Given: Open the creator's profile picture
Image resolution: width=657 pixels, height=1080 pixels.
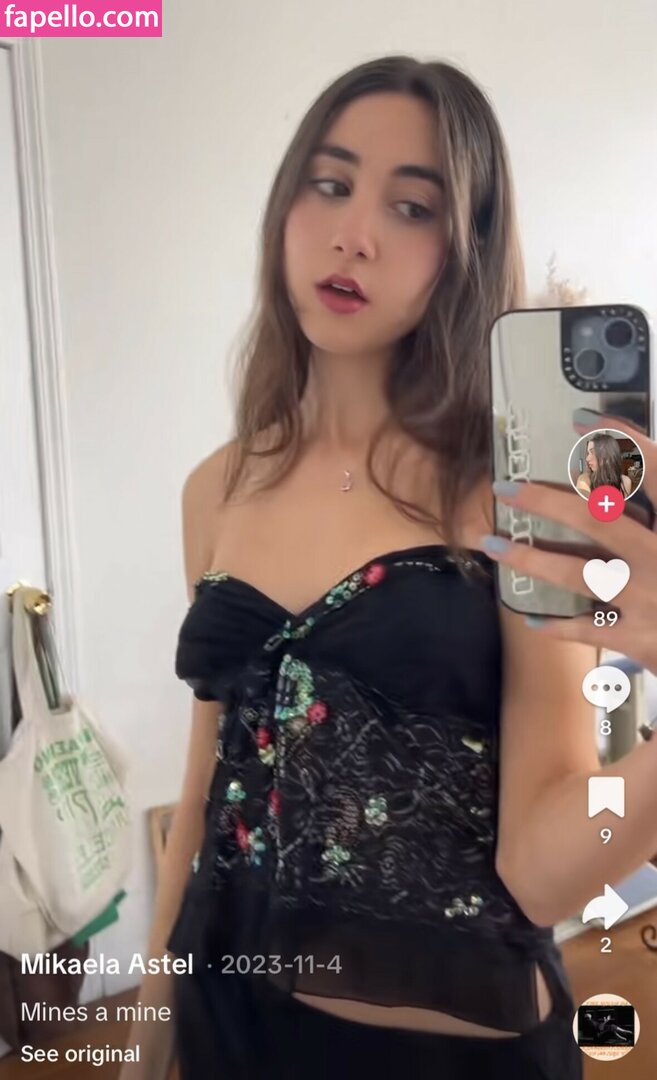Looking at the screenshot, I should (x=605, y=464).
